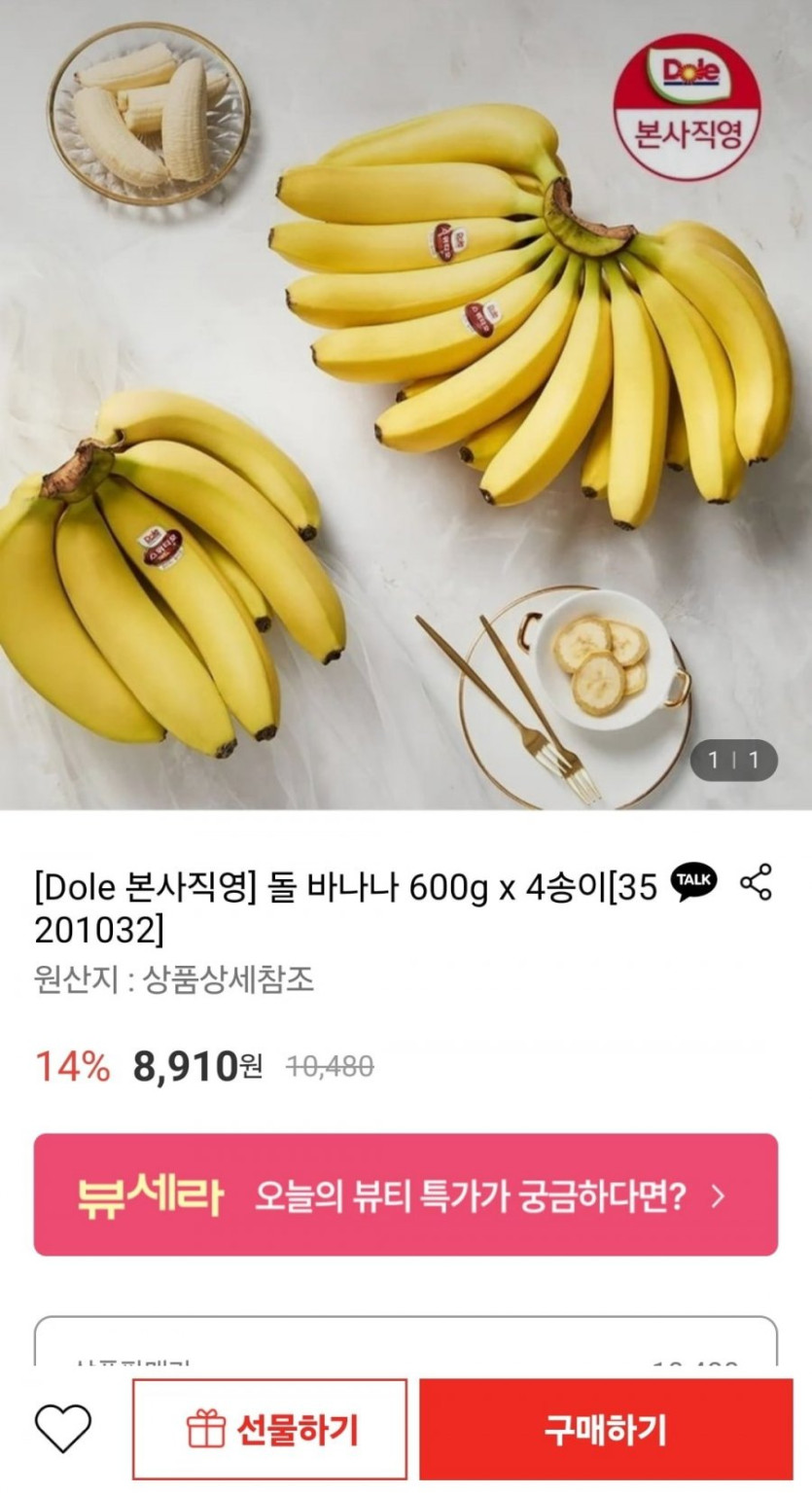Open the Dole banana product image
This screenshot has height=1493, width=812.
pyautogui.click(x=406, y=404)
